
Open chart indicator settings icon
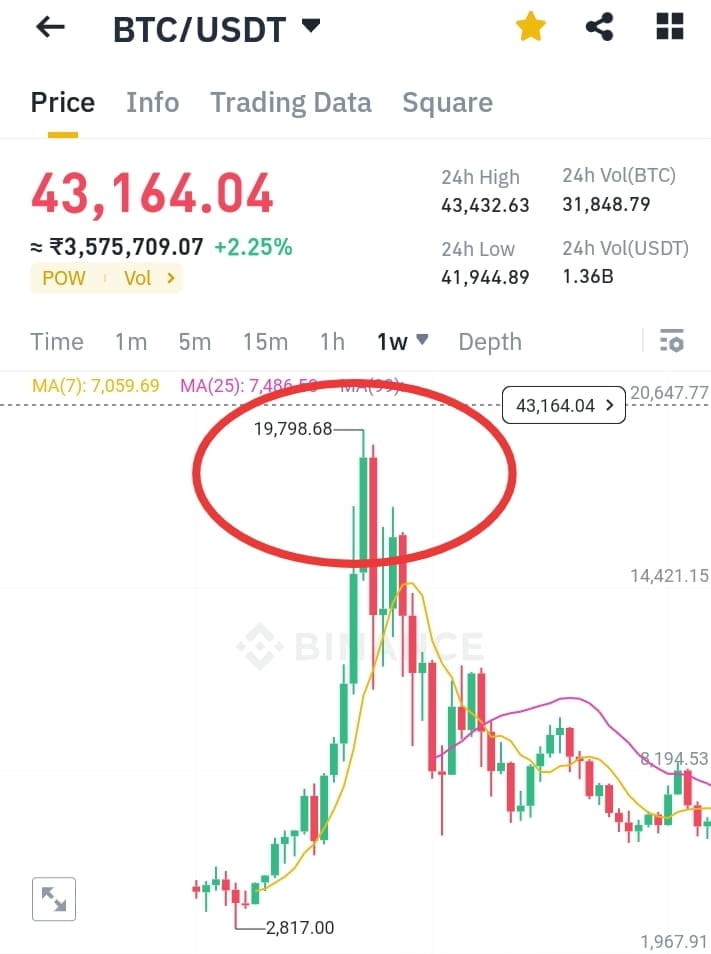point(672,341)
